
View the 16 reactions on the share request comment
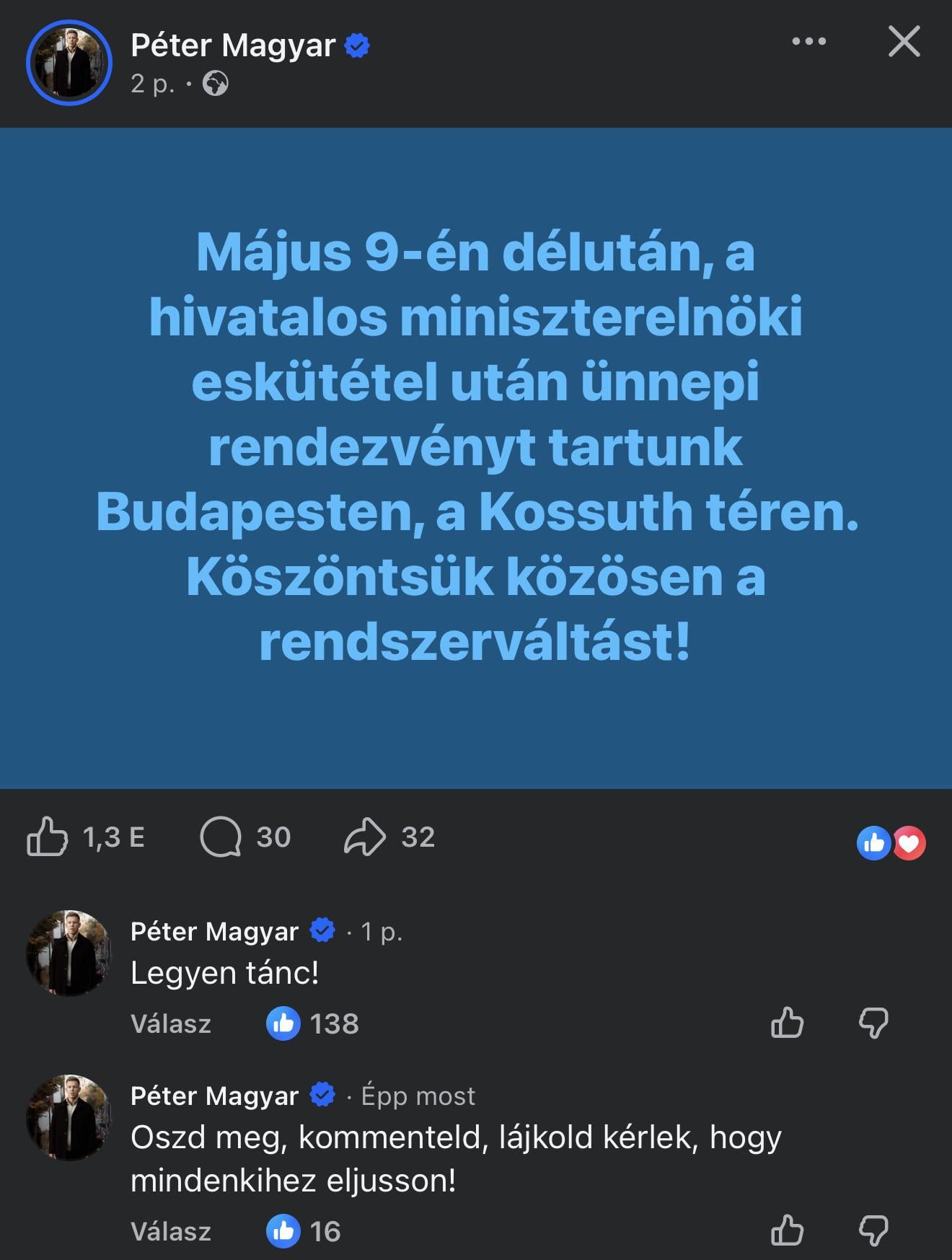(304, 1231)
